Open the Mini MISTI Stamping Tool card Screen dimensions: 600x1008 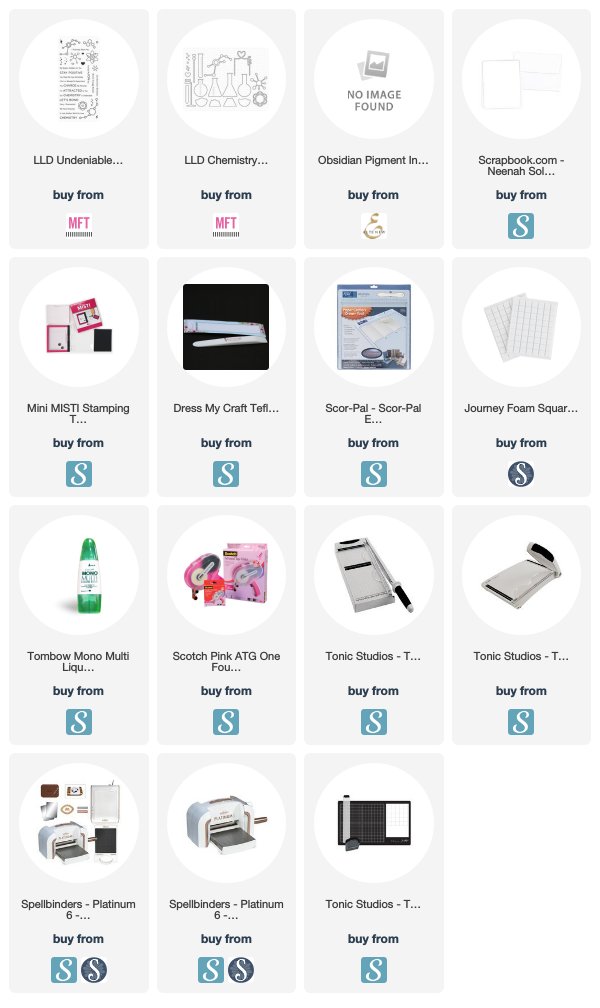coord(78,377)
